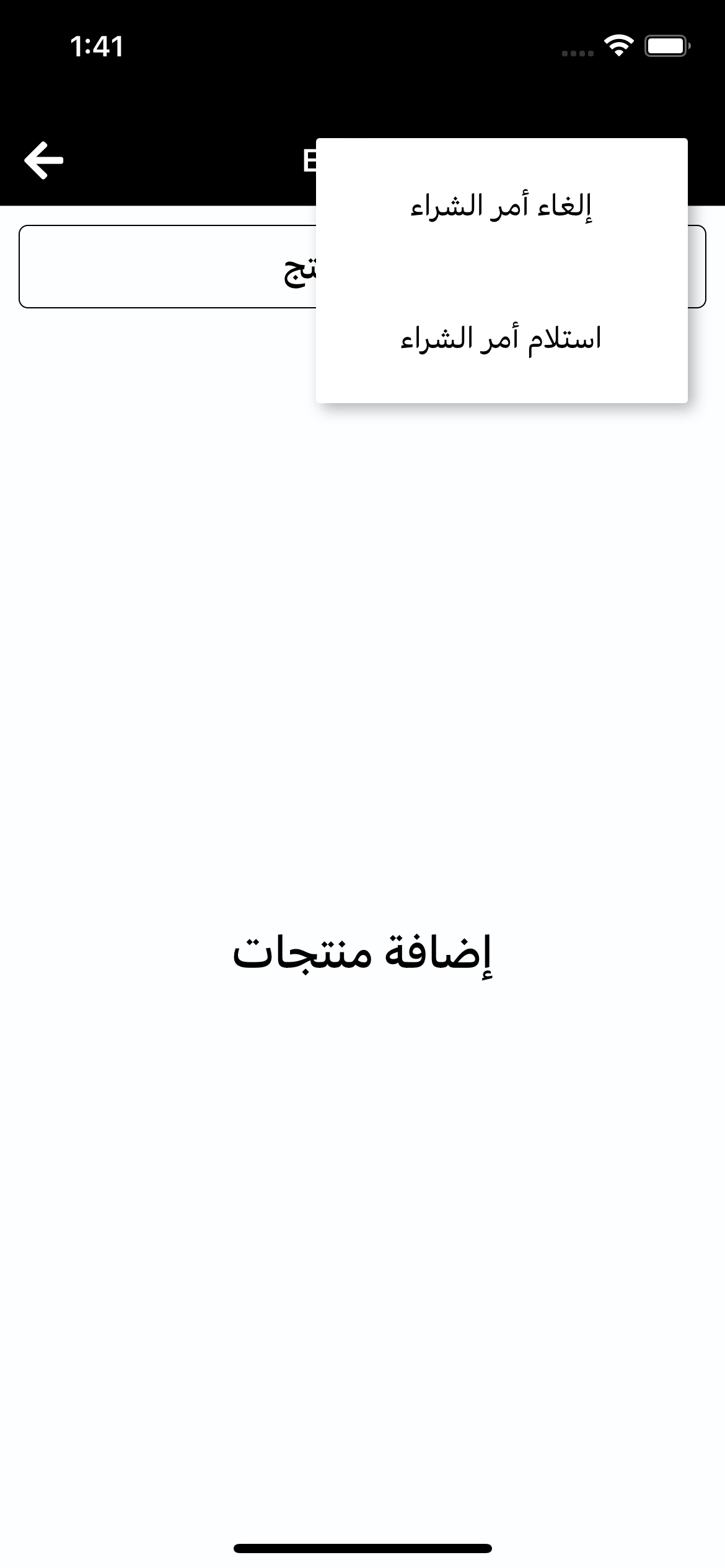Go back with the arrow icon
Image resolution: width=725 pixels, height=1568 pixels.
43,160
